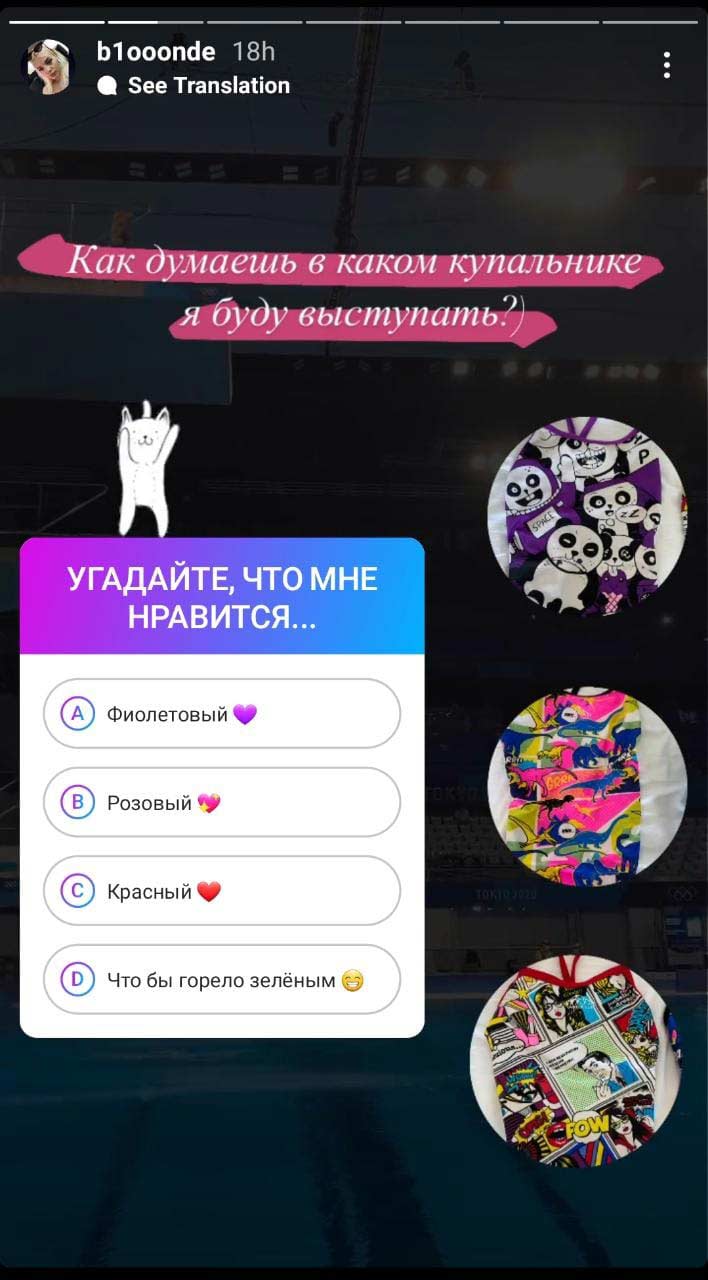
Task: Open the story overflow menu
Action: tap(666, 66)
